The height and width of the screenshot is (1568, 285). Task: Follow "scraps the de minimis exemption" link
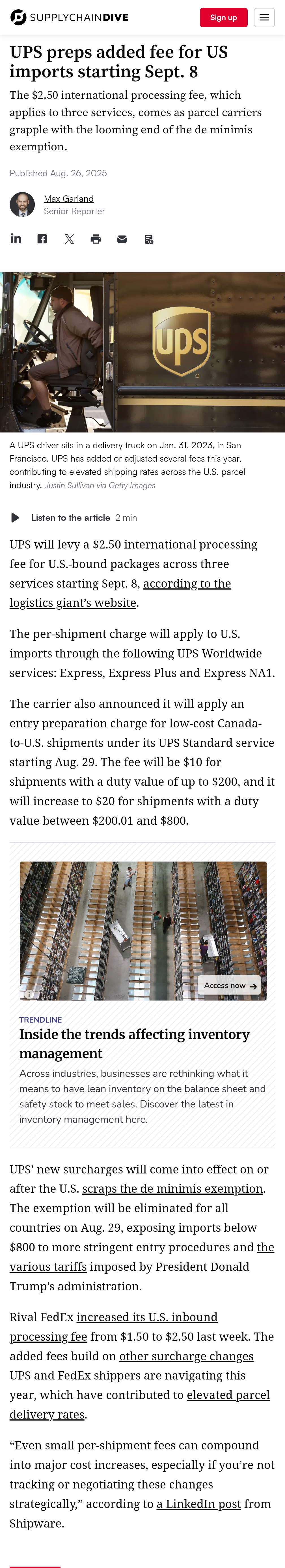click(172, 1188)
